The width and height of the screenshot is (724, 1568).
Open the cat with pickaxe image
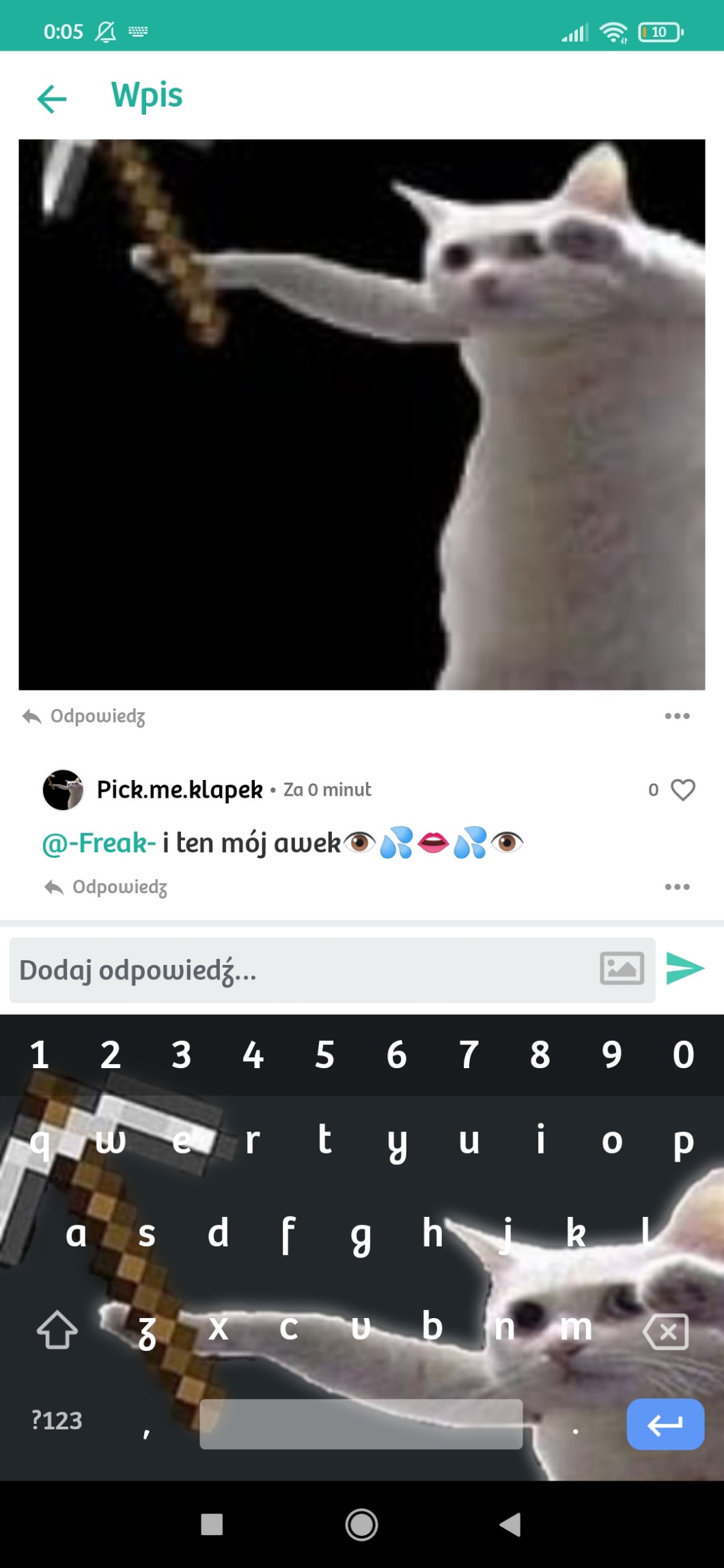pyautogui.click(x=361, y=415)
